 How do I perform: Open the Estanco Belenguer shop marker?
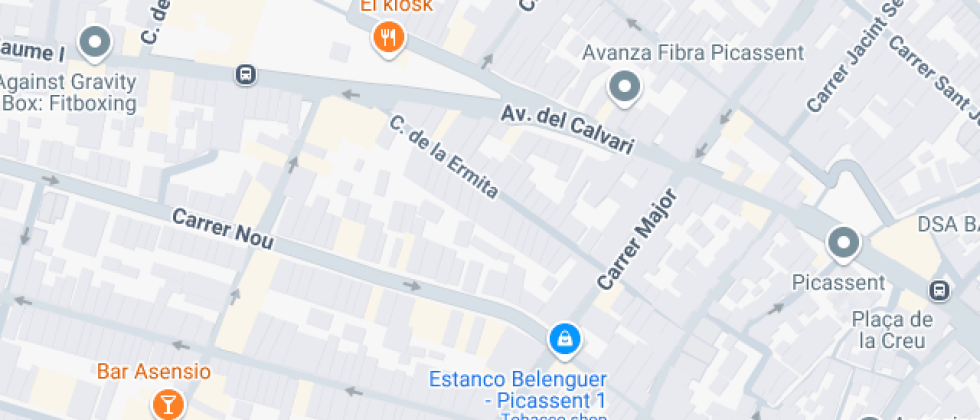pyautogui.click(x=565, y=341)
